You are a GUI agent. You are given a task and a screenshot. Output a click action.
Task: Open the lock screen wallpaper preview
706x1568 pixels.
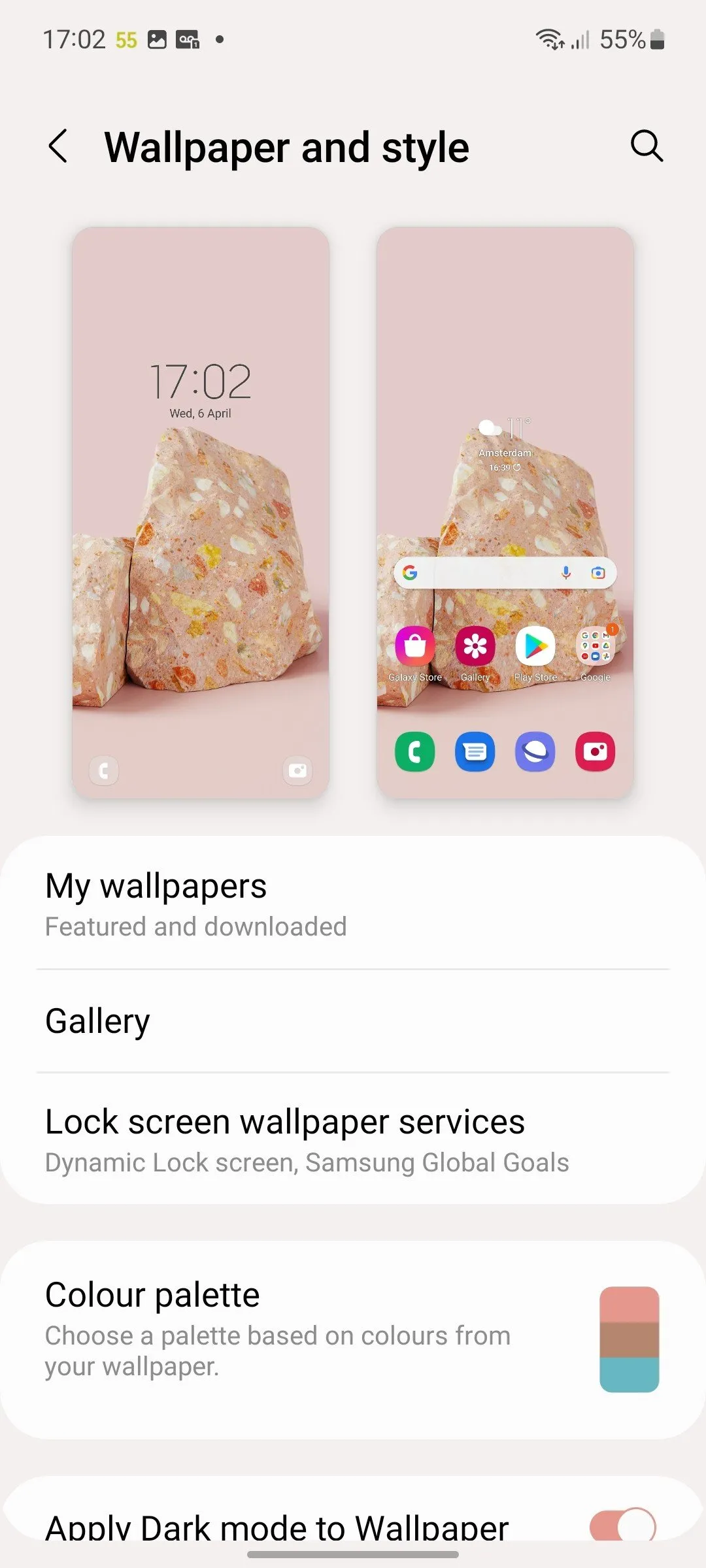point(201,512)
